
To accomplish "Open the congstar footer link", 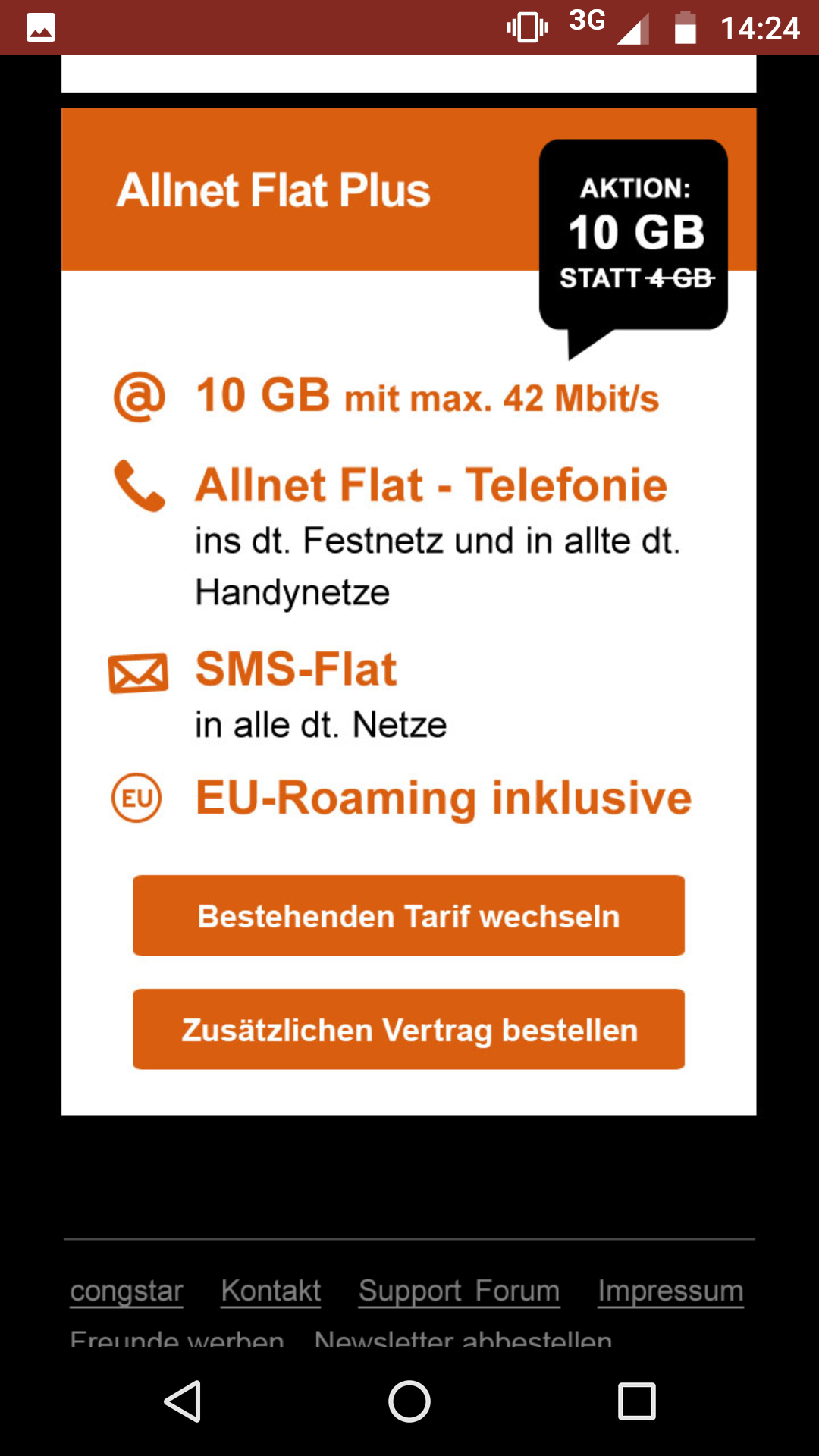I will pos(127,1290).
